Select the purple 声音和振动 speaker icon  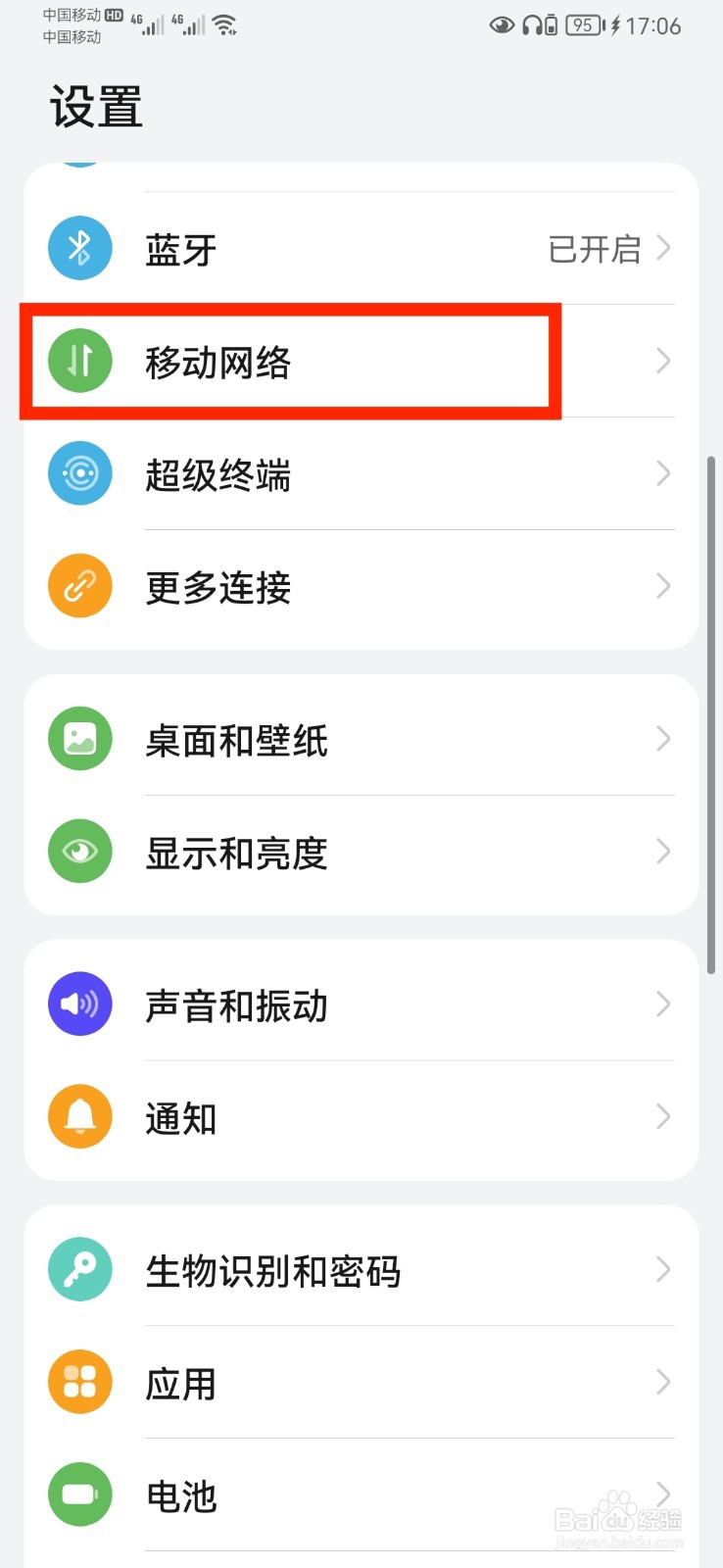click(79, 1003)
